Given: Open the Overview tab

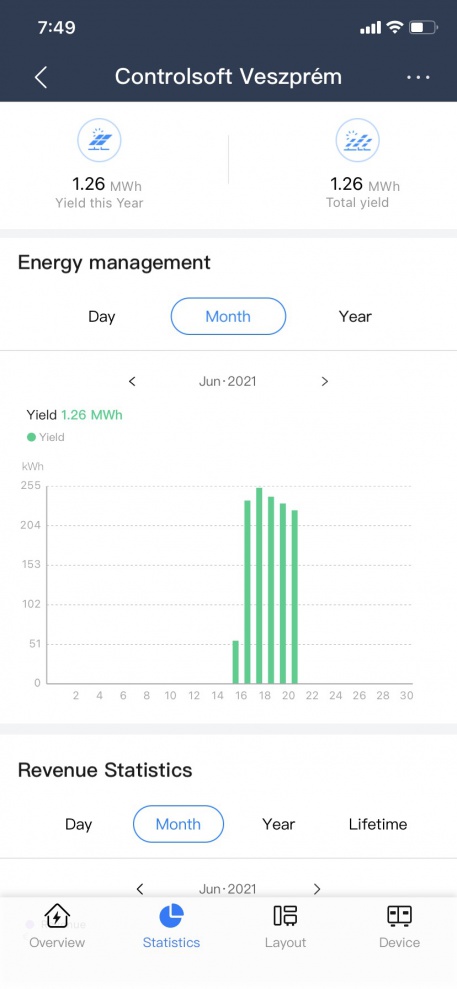Looking at the screenshot, I should click(57, 926).
